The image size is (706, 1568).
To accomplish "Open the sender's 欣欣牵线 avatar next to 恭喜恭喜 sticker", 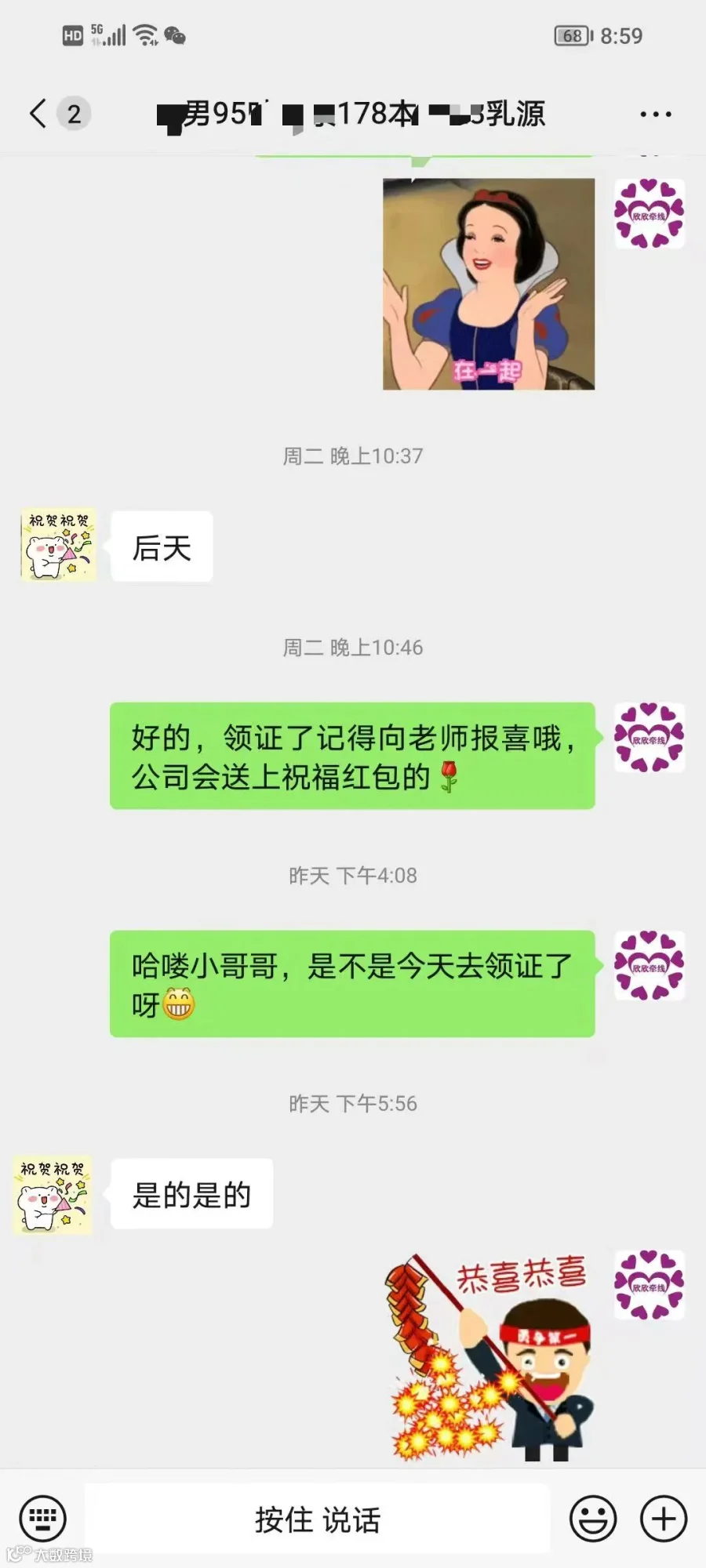I will [x=650, y=1286].
